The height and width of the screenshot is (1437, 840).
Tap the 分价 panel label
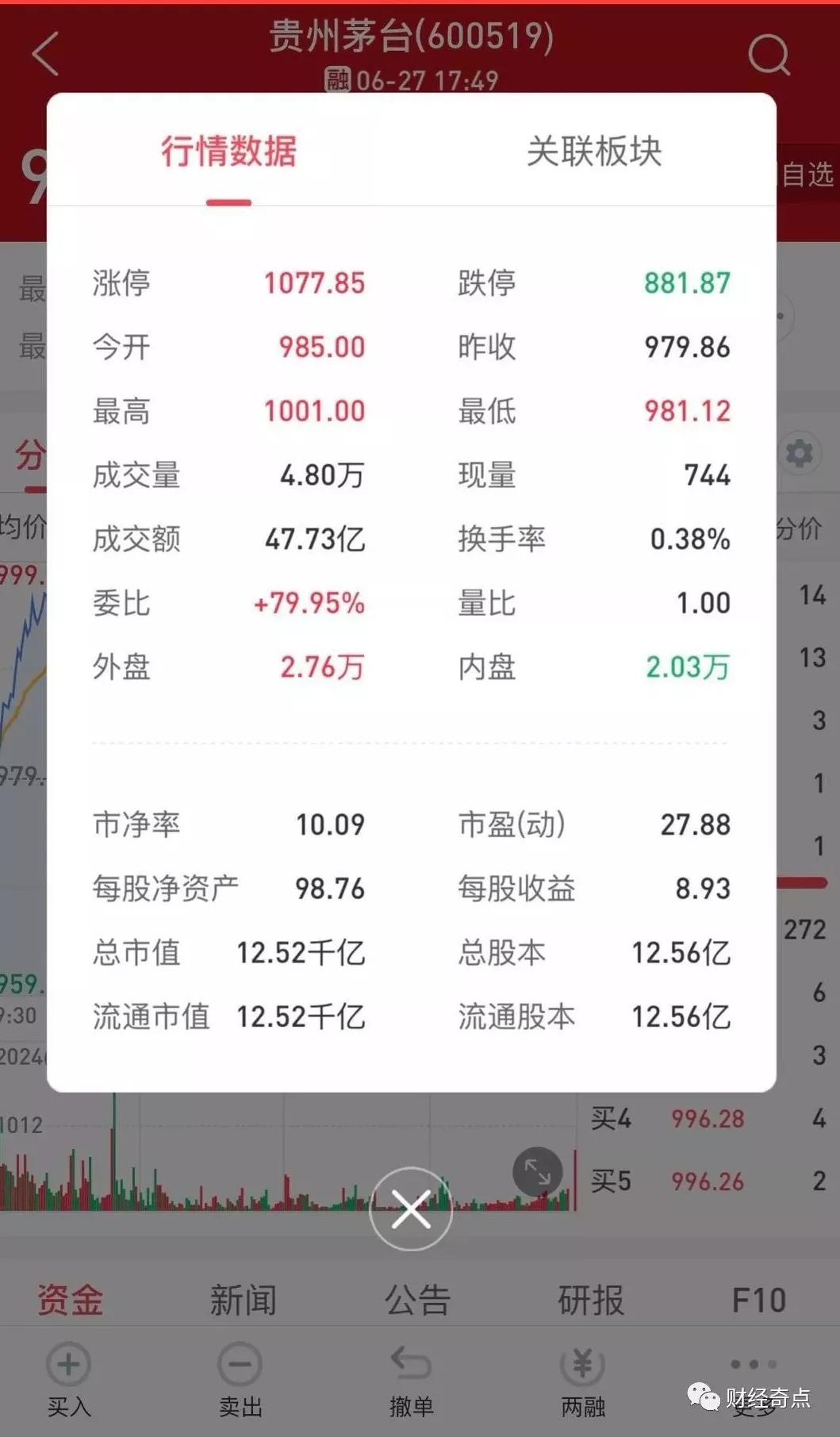[x=797, y=527]
